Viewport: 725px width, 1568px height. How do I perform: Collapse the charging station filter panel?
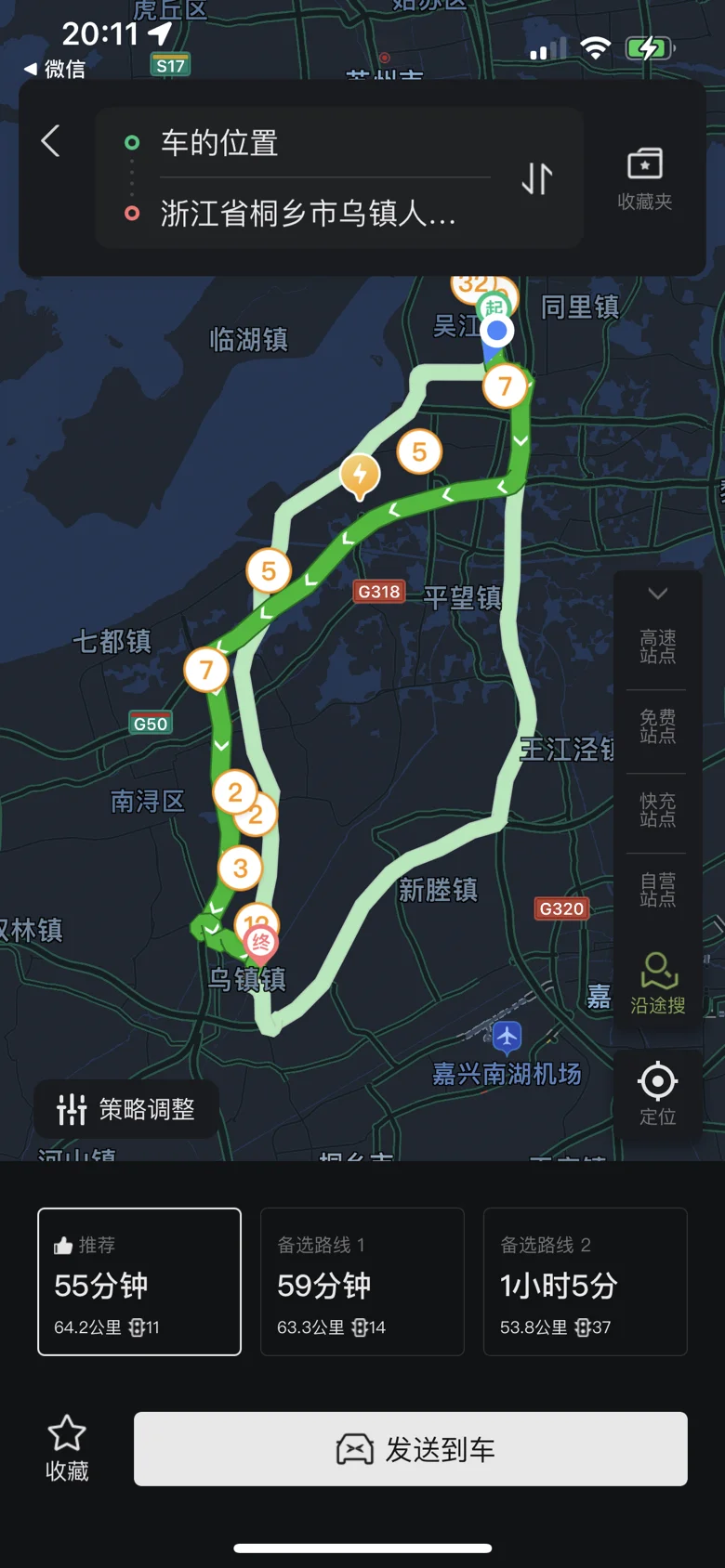(658, 594)
